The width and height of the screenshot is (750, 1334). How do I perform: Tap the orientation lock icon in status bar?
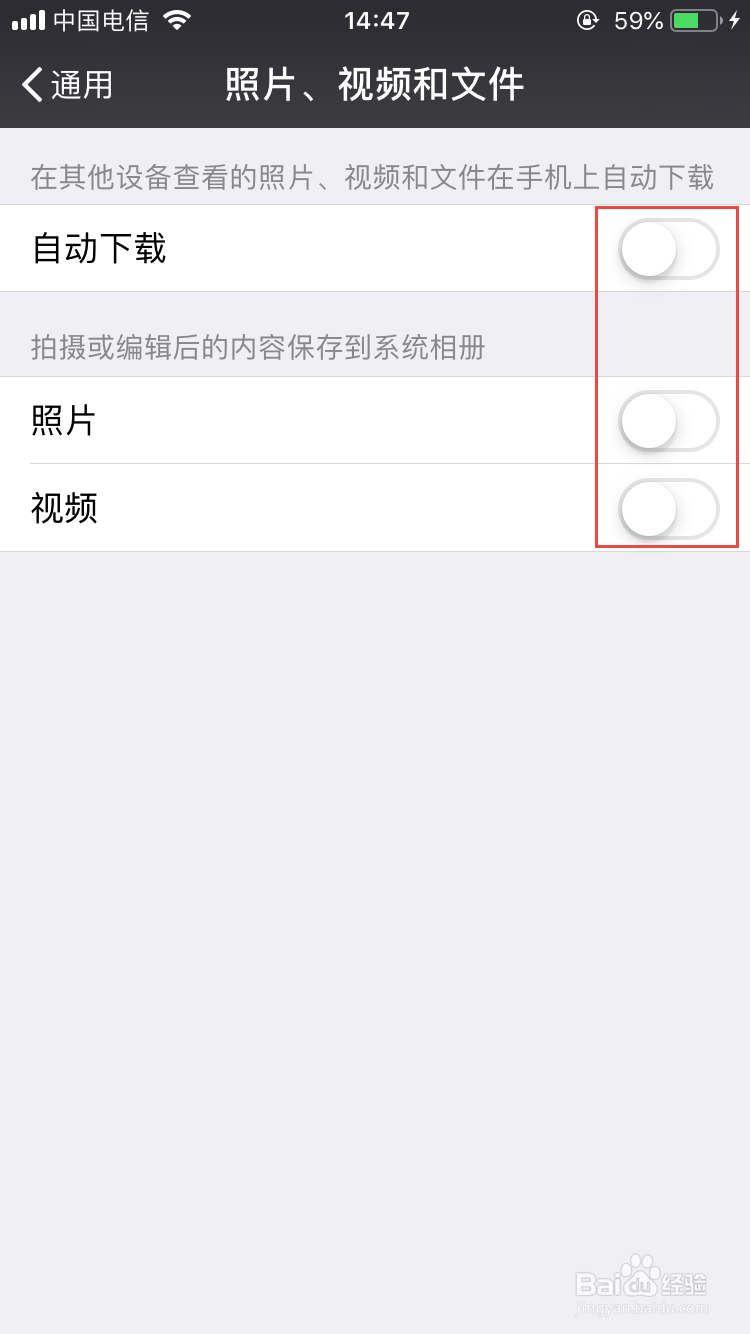588,18
